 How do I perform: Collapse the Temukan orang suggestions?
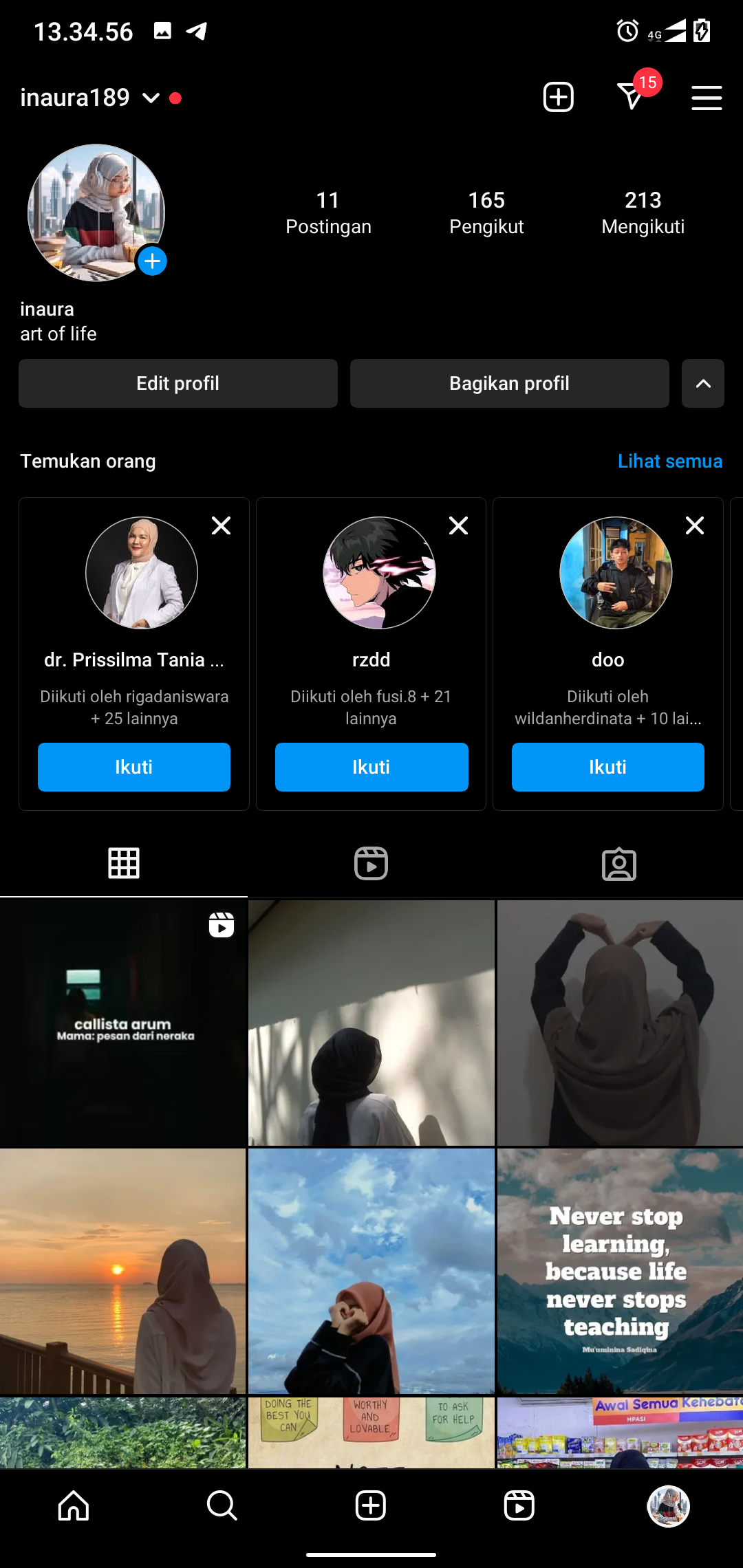[702, 383]
